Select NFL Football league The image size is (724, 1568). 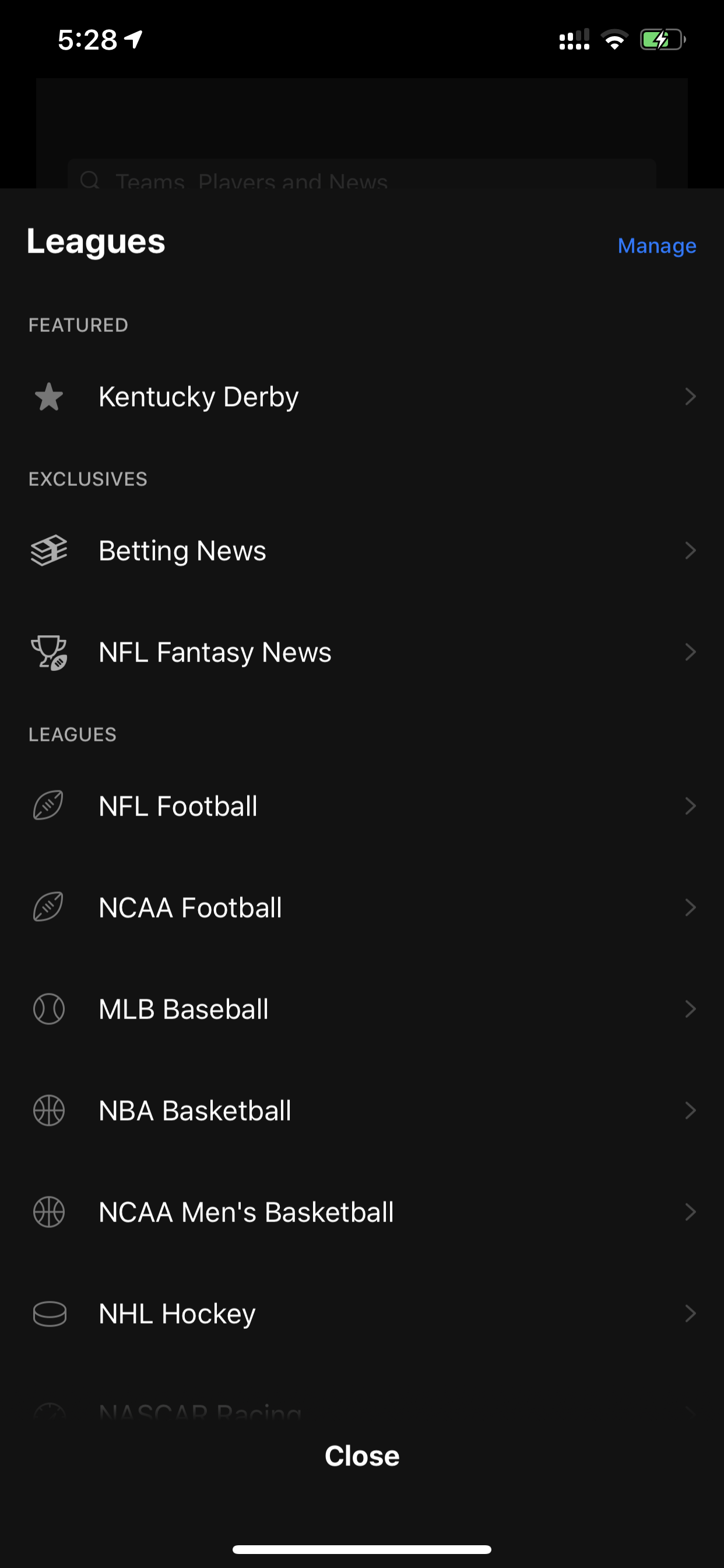178,807
